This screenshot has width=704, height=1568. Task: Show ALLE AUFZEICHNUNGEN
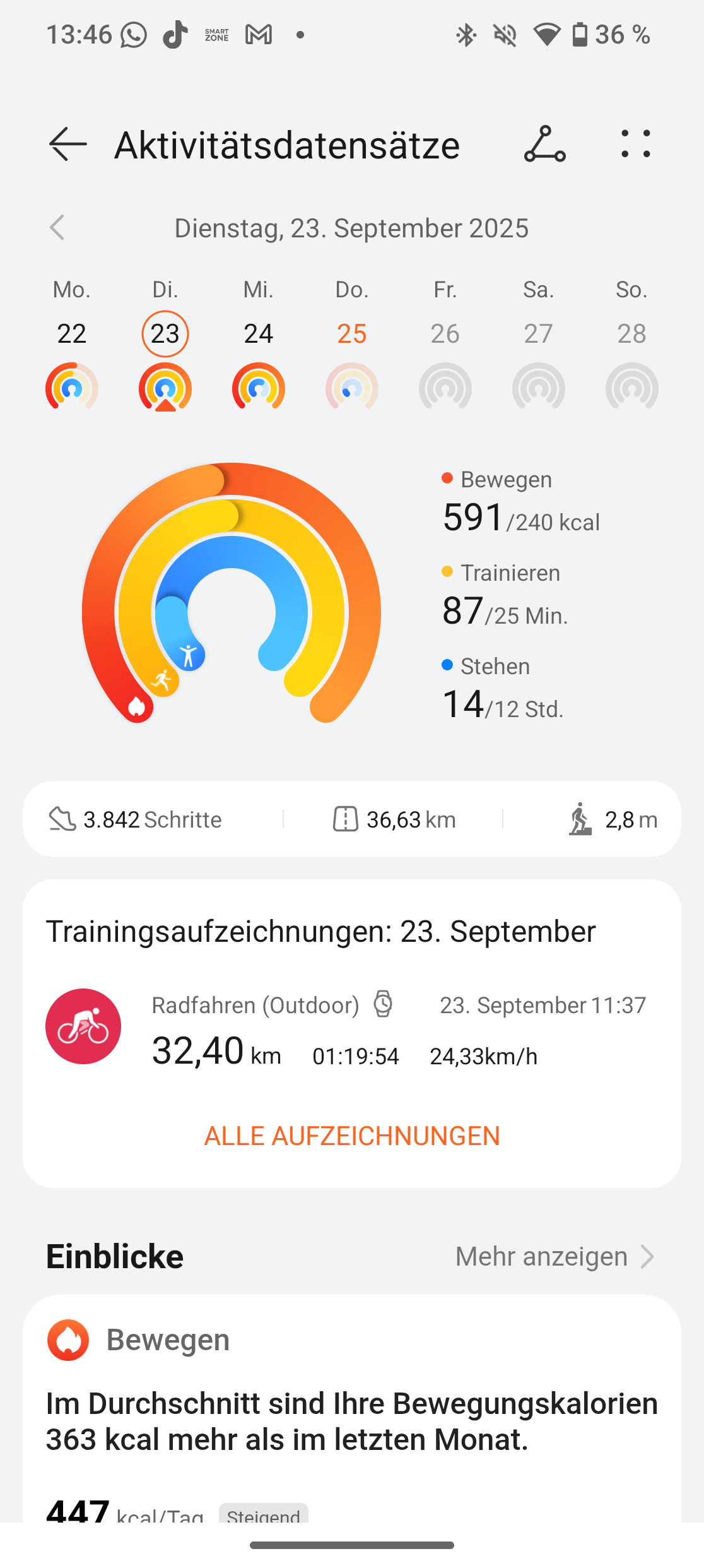point(352,1136)
